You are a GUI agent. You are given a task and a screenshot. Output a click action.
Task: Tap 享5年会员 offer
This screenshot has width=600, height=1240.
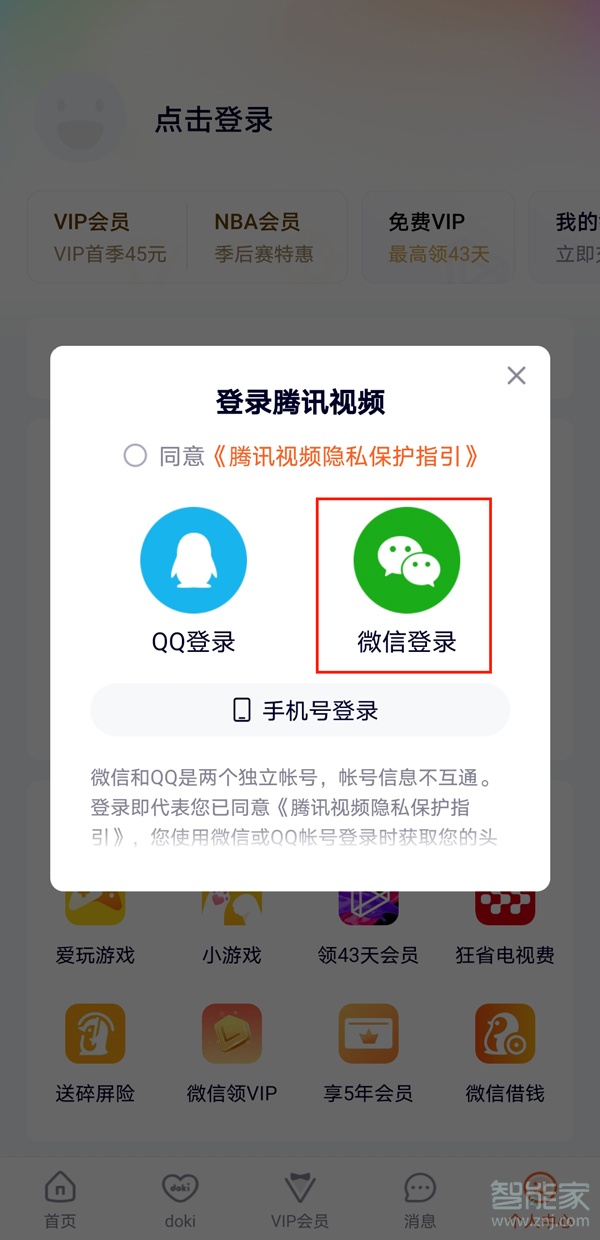tap(368, 1050)
